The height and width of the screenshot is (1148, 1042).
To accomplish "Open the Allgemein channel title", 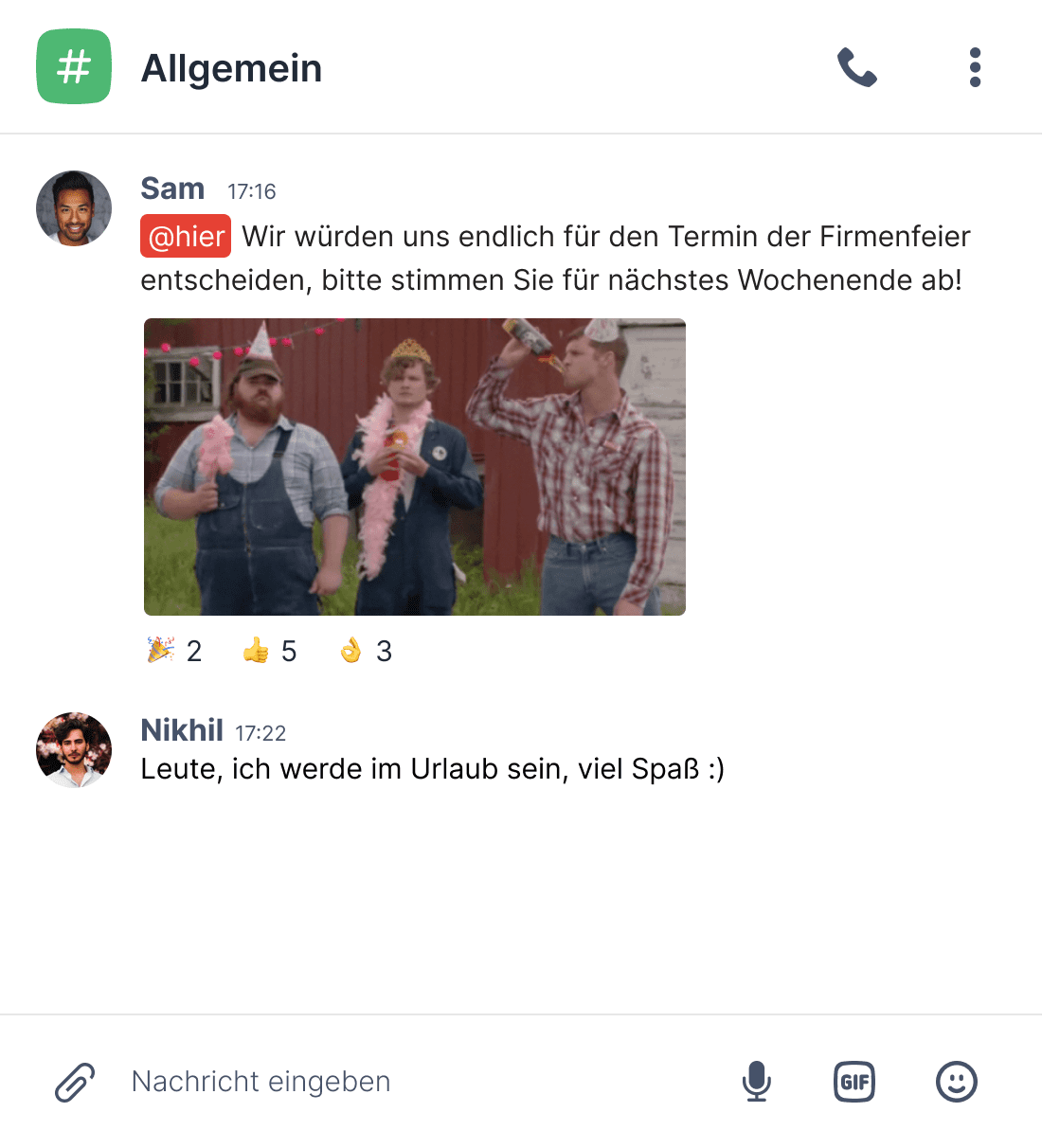I will point(231,69).
